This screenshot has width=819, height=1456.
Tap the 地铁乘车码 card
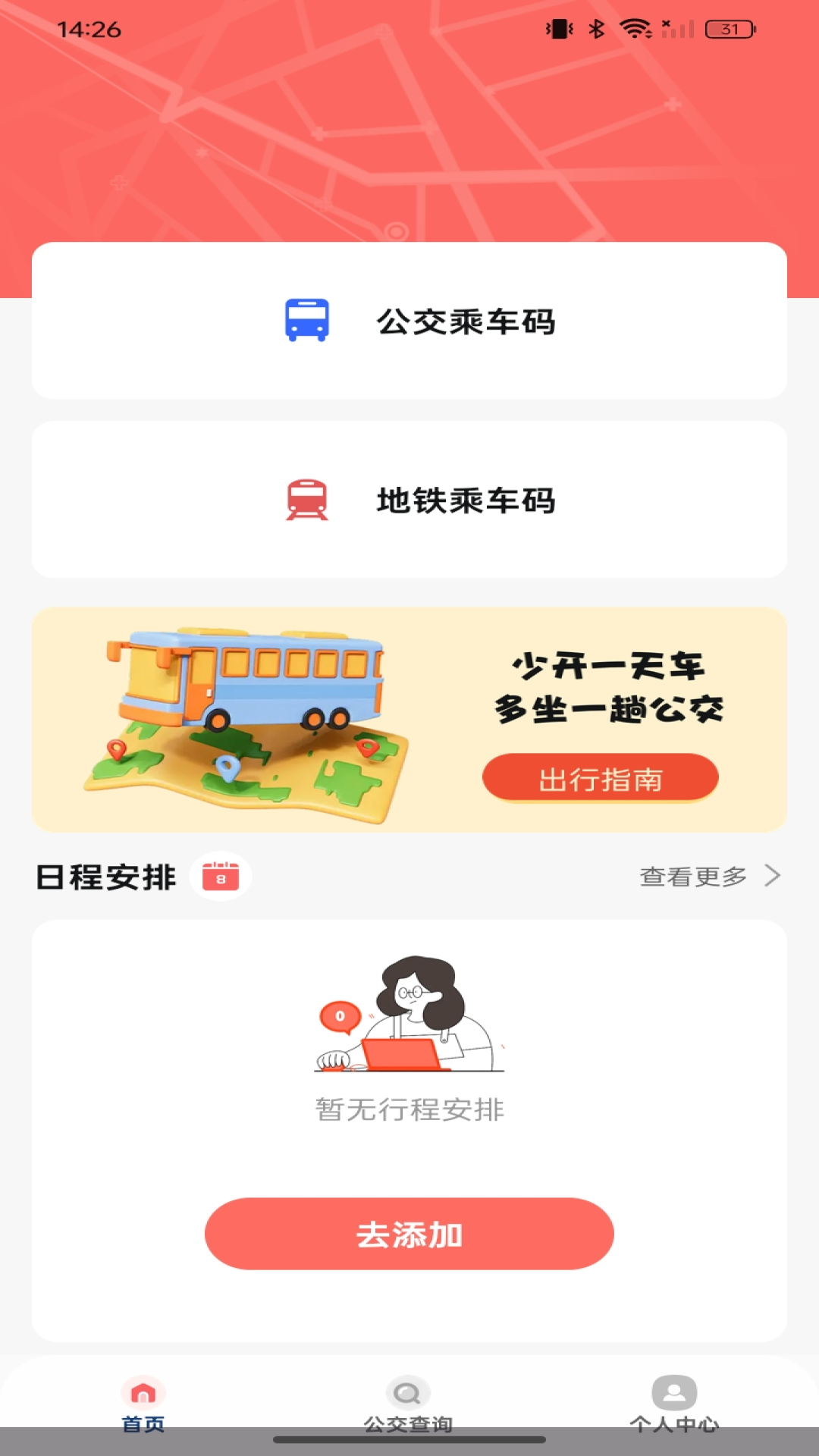[x=409, y=499]
